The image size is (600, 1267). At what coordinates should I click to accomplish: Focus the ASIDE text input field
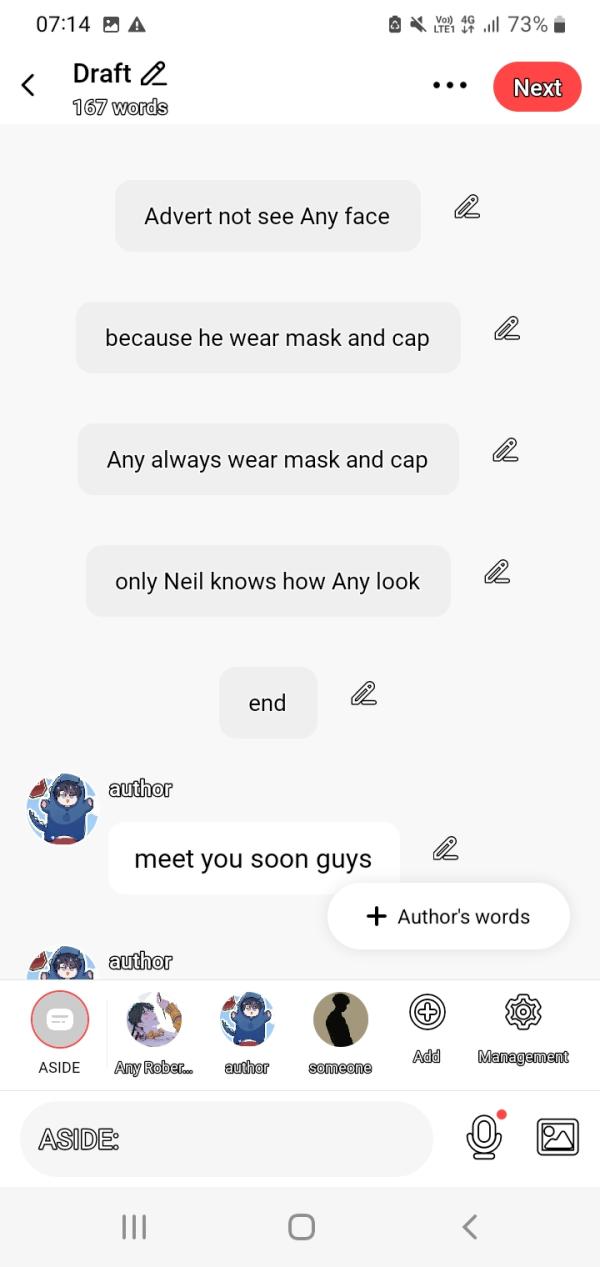(x=226, y=1139)
